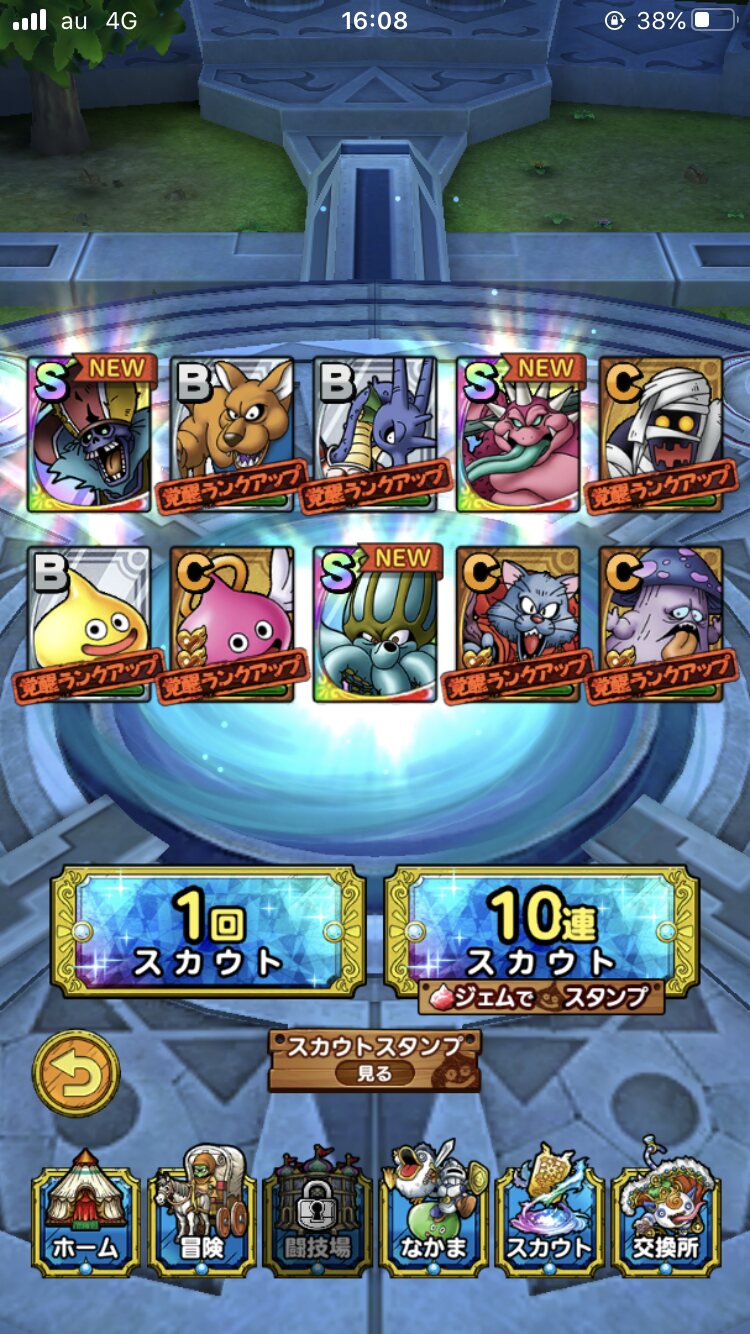The height and width of the screenshot is (1334, 750).
Task: Switch to the ホーム tab
Action: pos(87,1212)
